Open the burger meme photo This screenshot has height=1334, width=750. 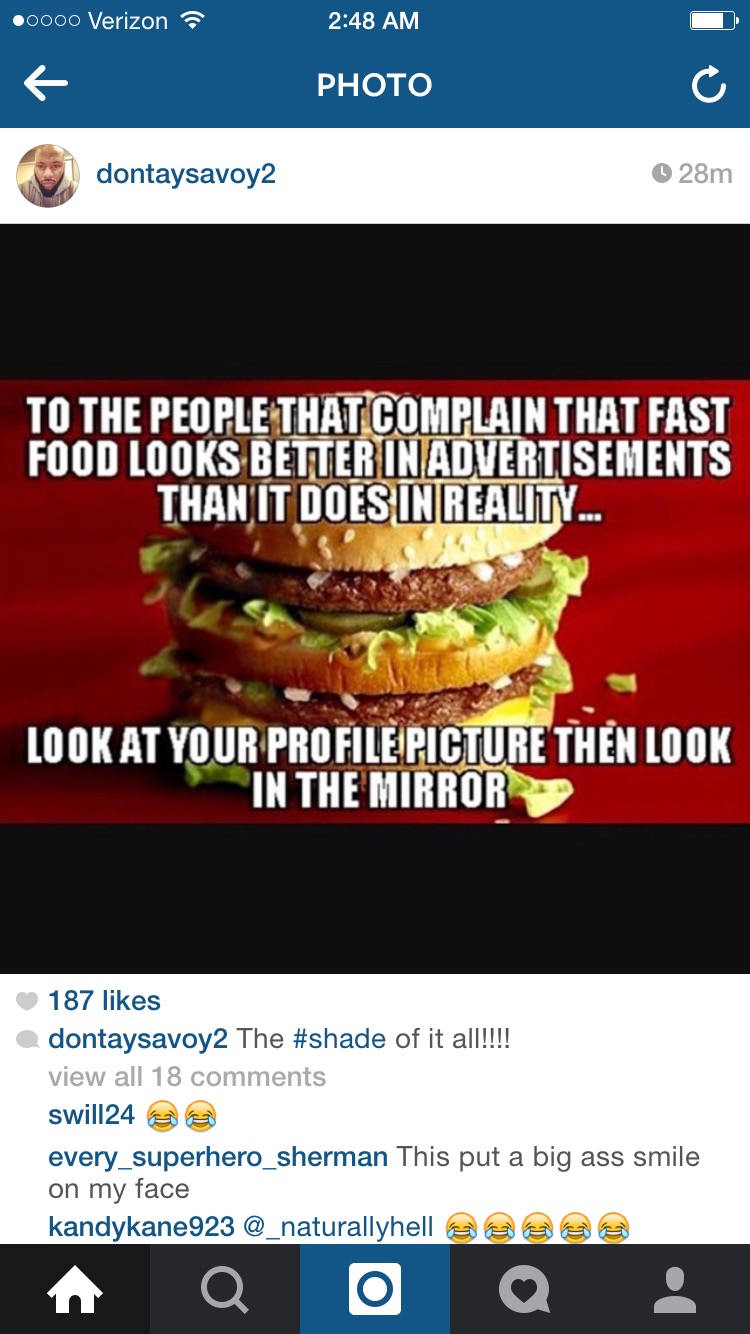375,600
